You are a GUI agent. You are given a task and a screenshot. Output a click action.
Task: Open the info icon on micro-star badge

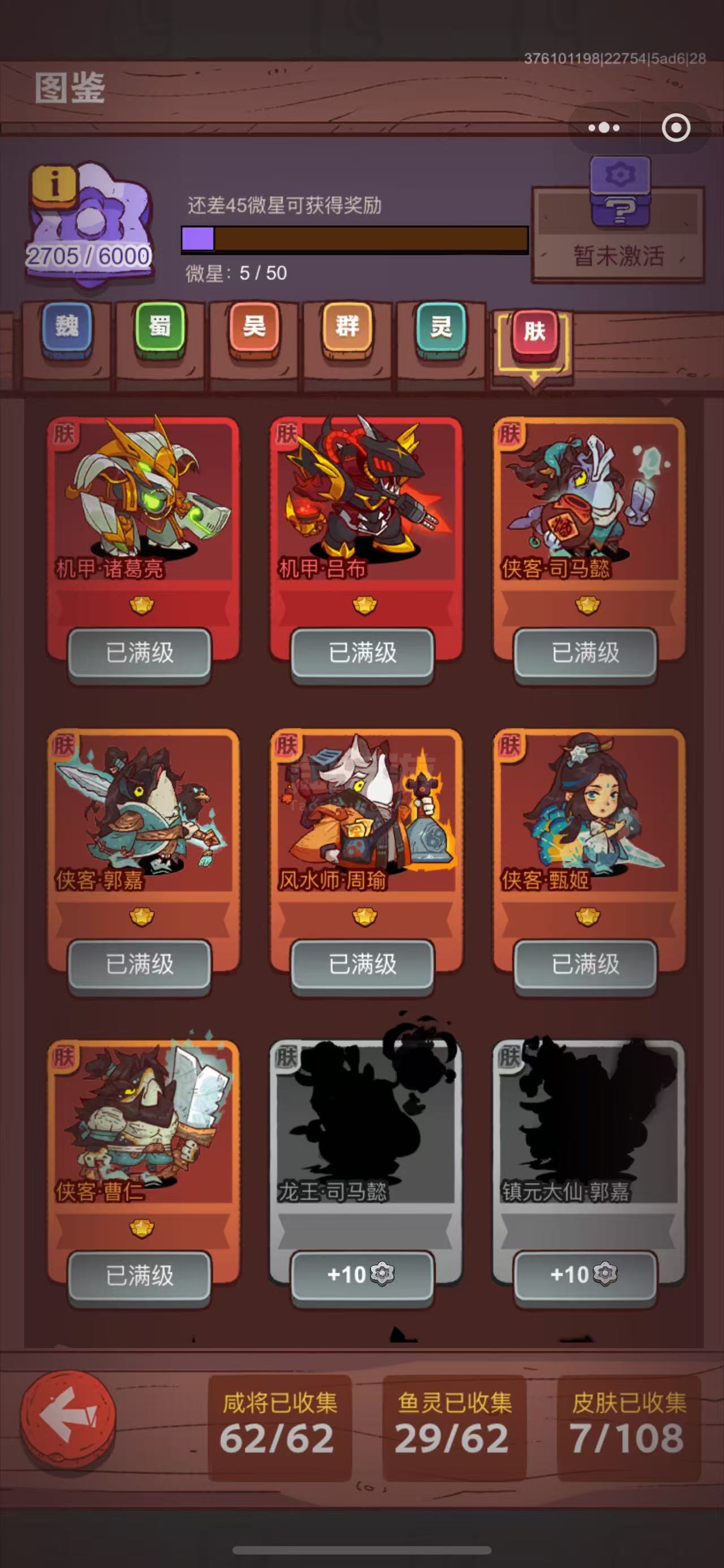click(x=54, y=183)
